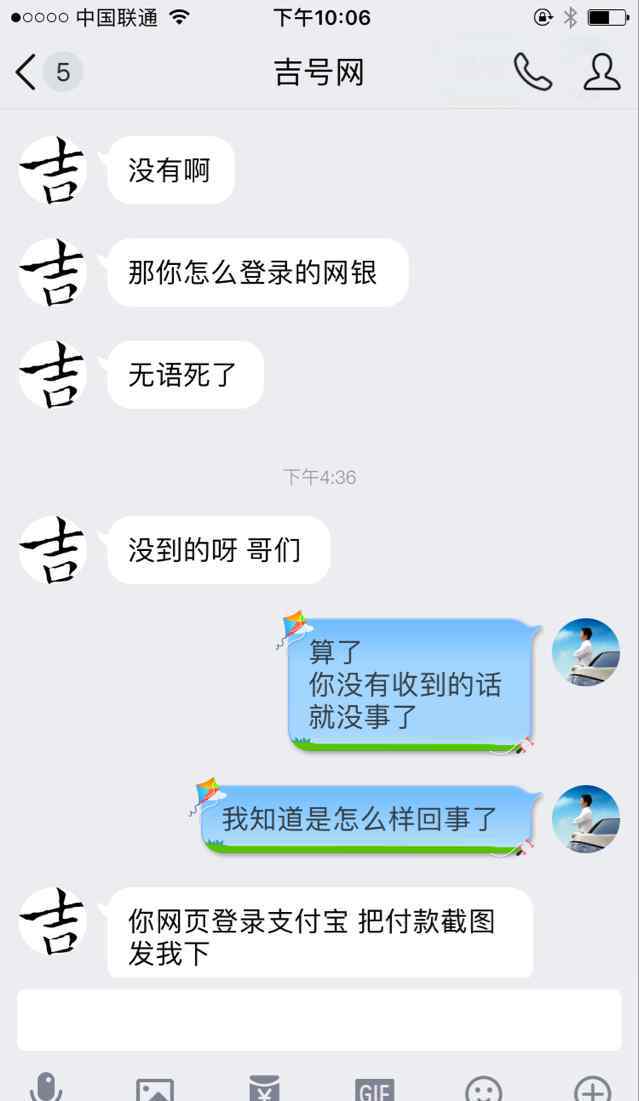Start a voice call with 吉号网
The image size is (639, 1101).
click(x=532, y=72)
